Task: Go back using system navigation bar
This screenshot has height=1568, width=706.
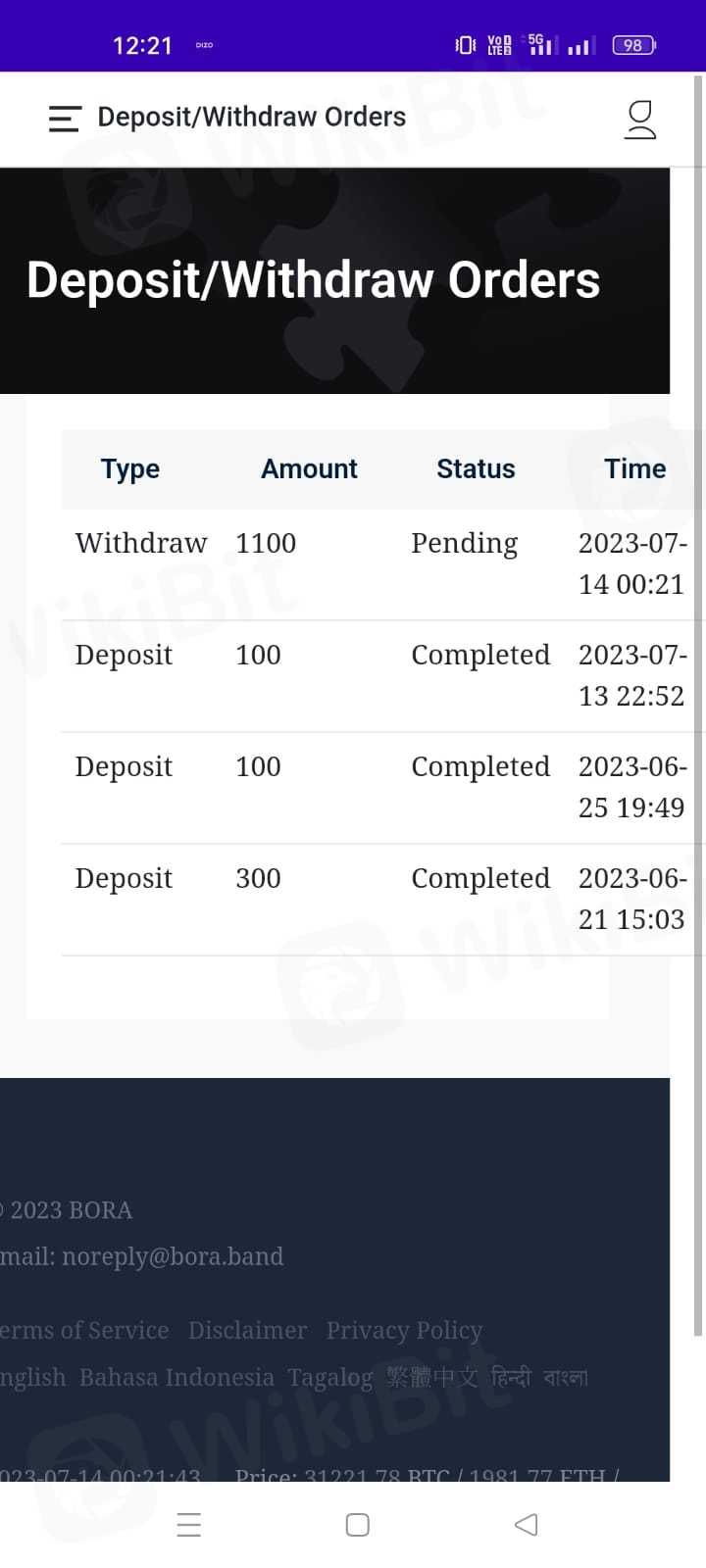Action: (526, 1524)
